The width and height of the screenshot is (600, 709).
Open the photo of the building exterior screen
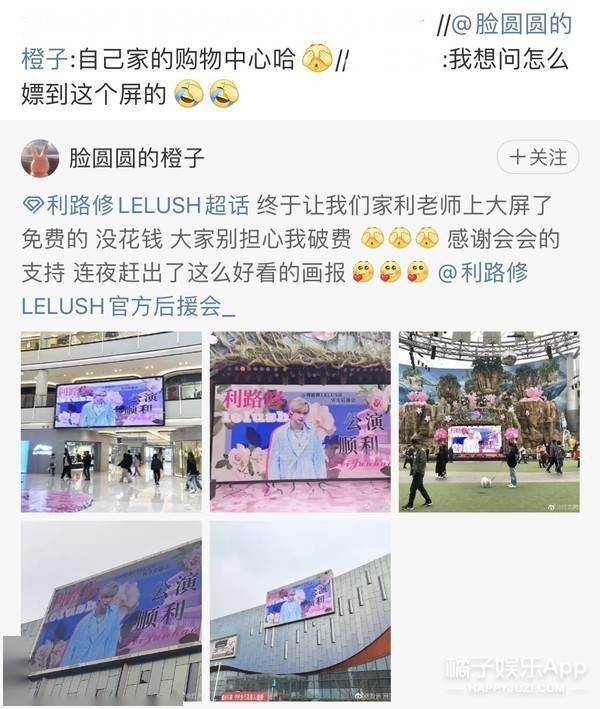point(300,610)
